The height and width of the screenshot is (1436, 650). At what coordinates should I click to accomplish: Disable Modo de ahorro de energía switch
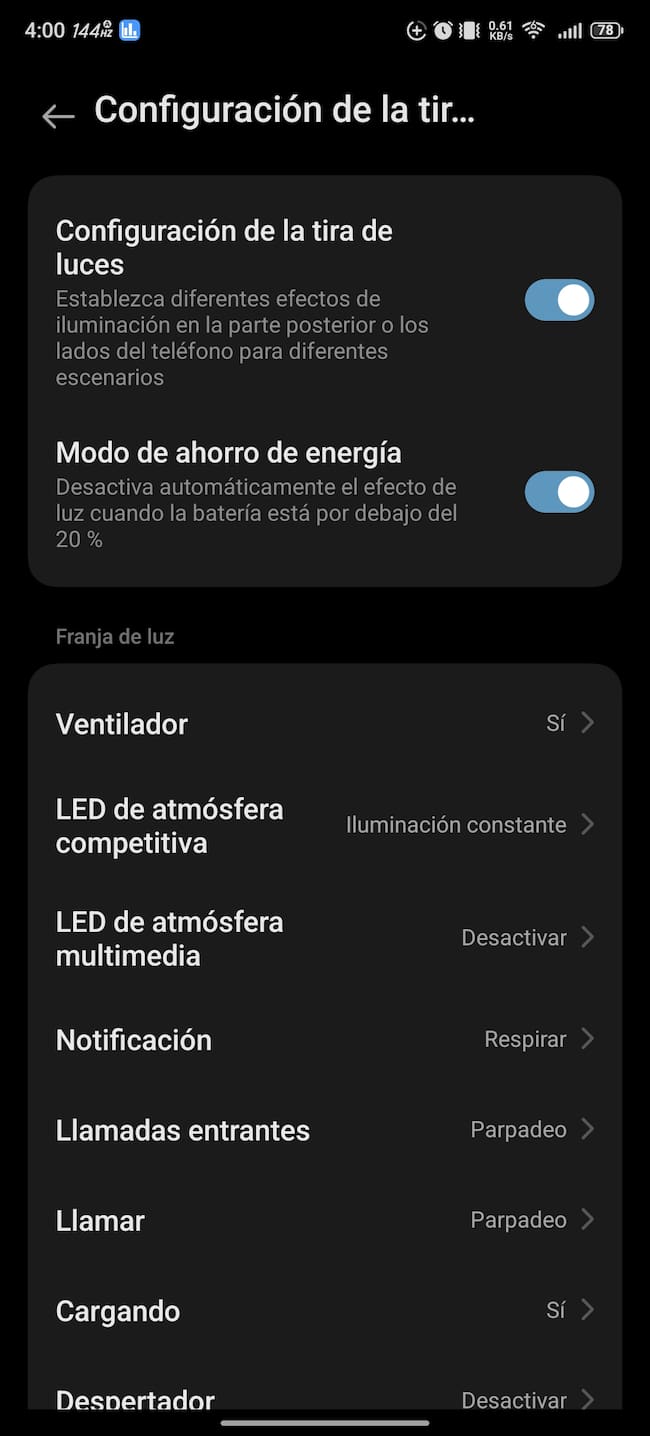pyautogui.click(x=559, y=492)
